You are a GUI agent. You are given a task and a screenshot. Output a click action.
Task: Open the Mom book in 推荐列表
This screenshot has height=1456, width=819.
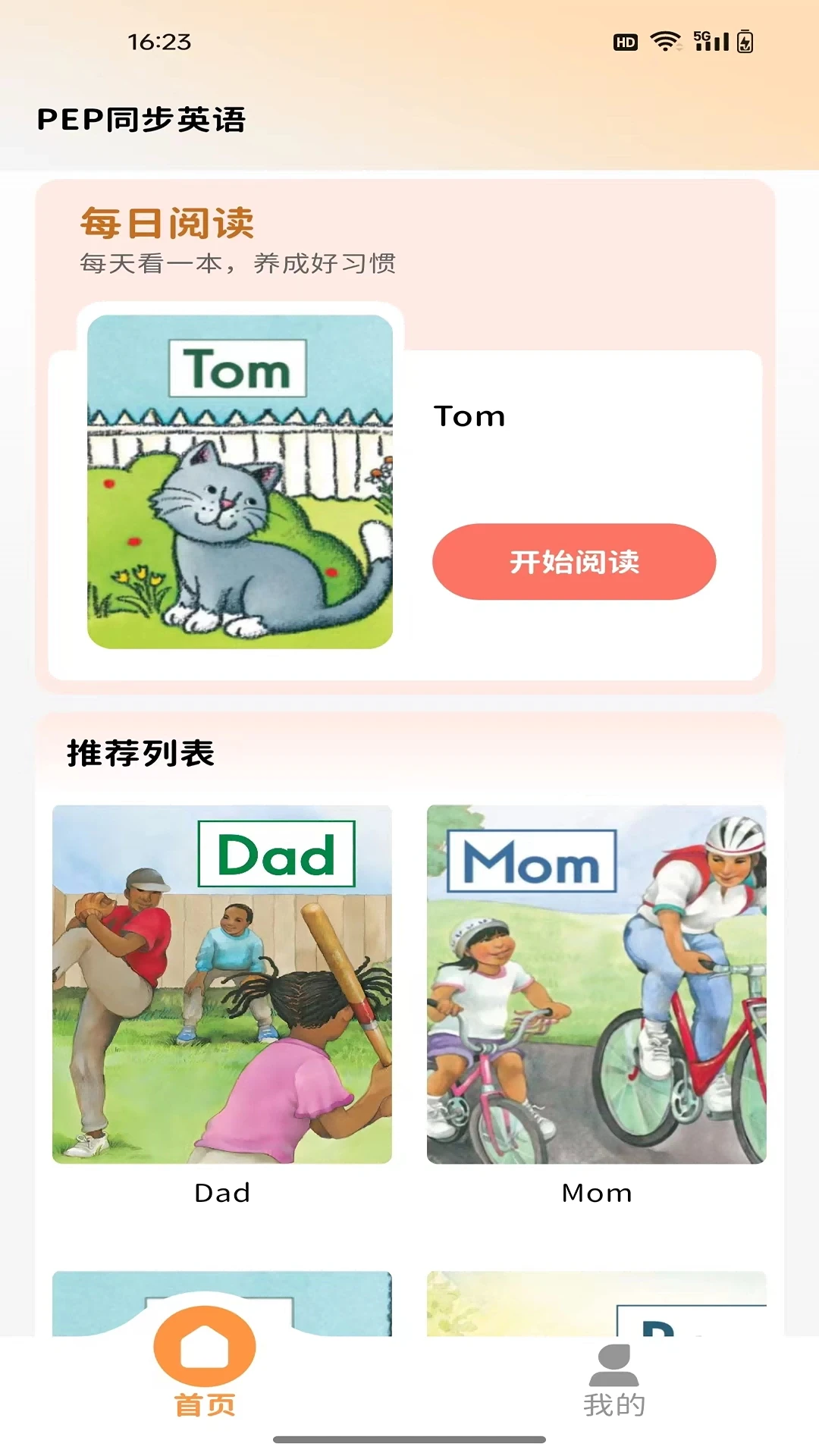pos(597,984)
